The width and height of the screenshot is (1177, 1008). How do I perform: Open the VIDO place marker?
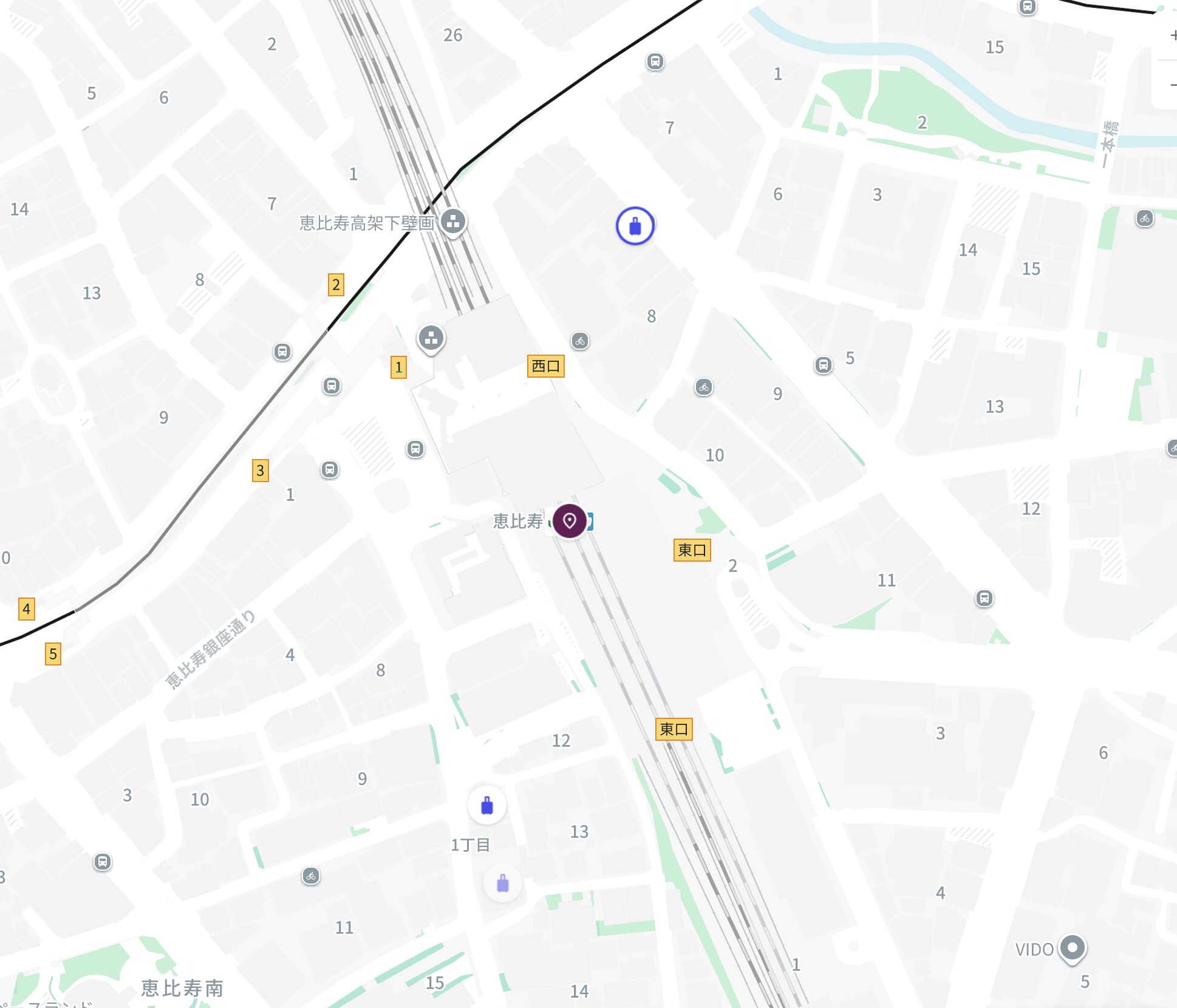pos(1072,948)
